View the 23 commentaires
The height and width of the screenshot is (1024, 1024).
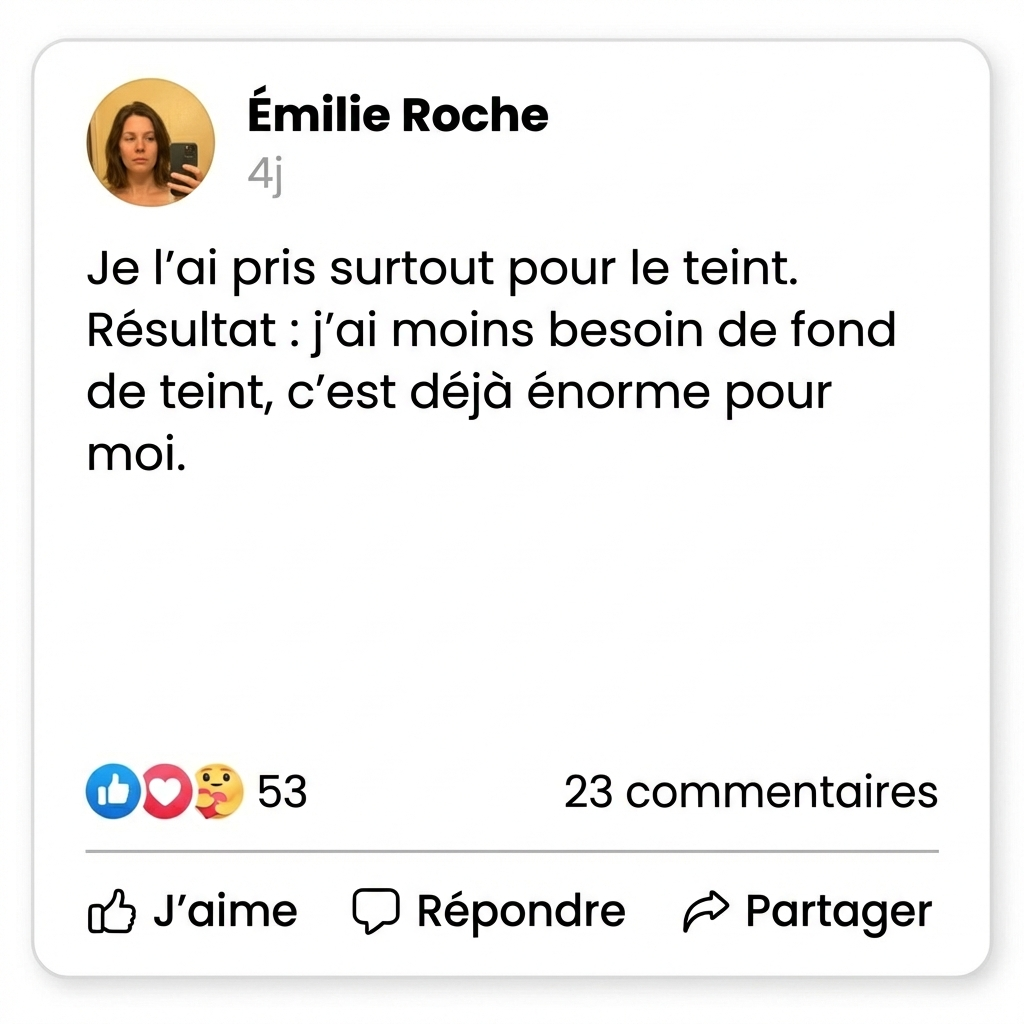point(750,792)
